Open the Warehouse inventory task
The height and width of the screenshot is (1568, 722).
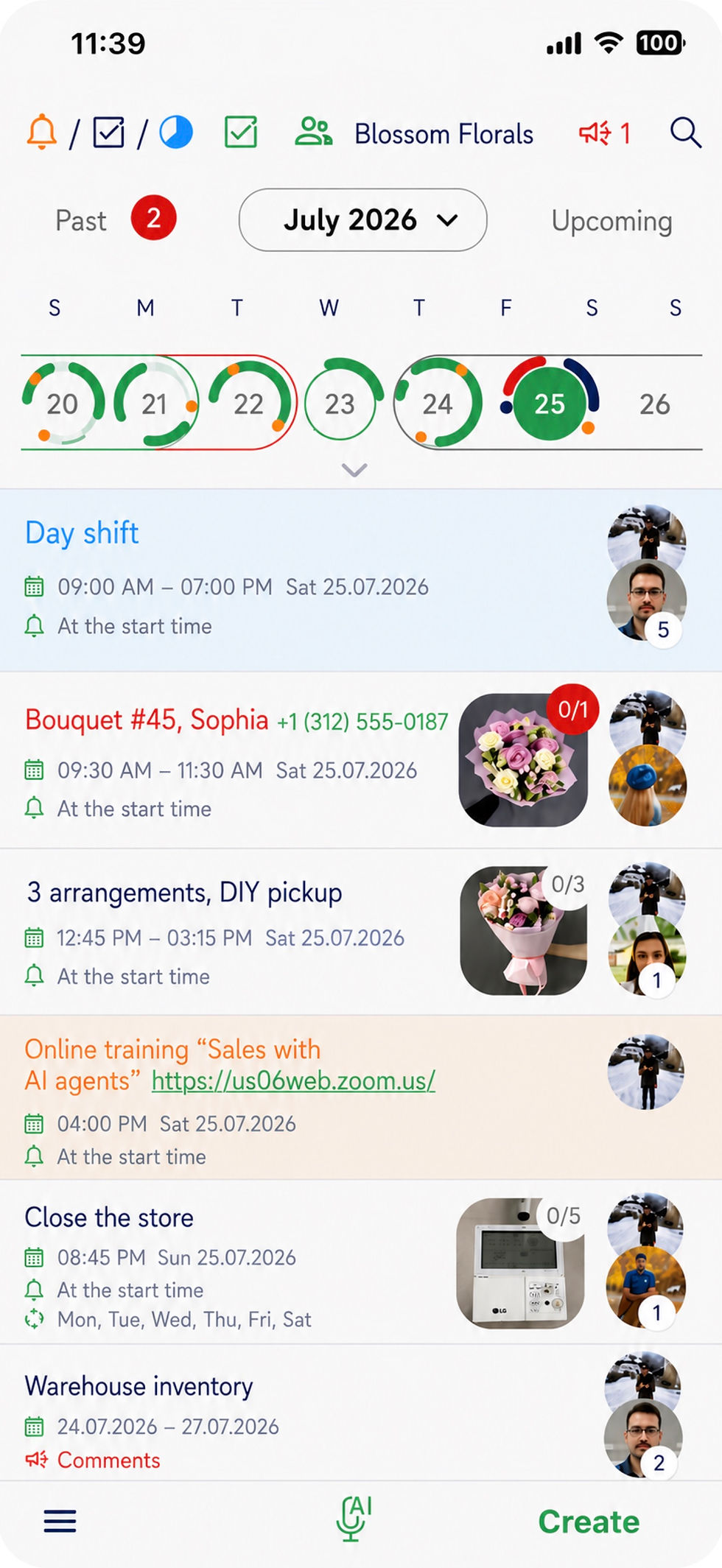(139, 1386)
